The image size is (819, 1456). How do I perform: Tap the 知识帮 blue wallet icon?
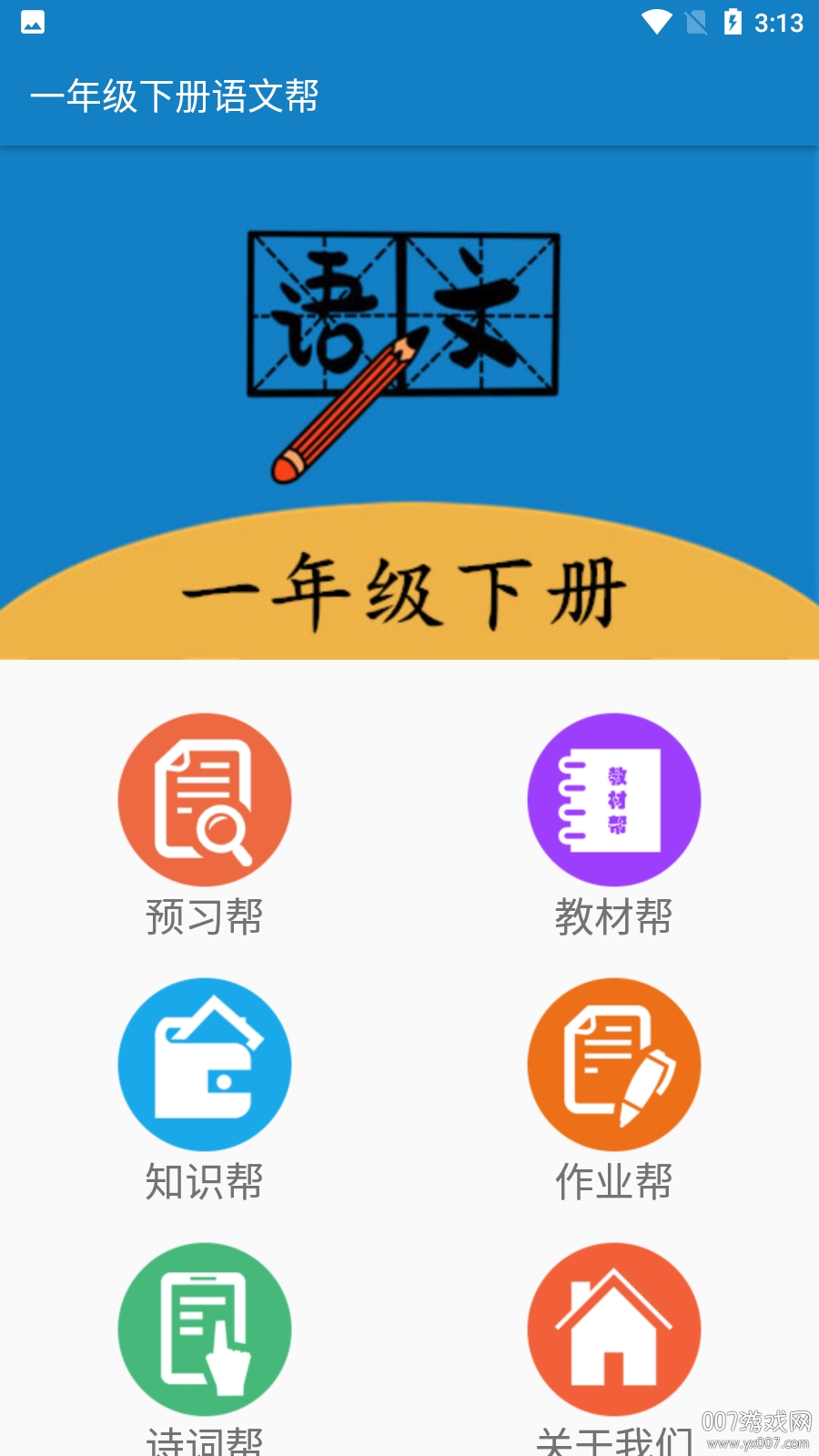pos(204,1065)
